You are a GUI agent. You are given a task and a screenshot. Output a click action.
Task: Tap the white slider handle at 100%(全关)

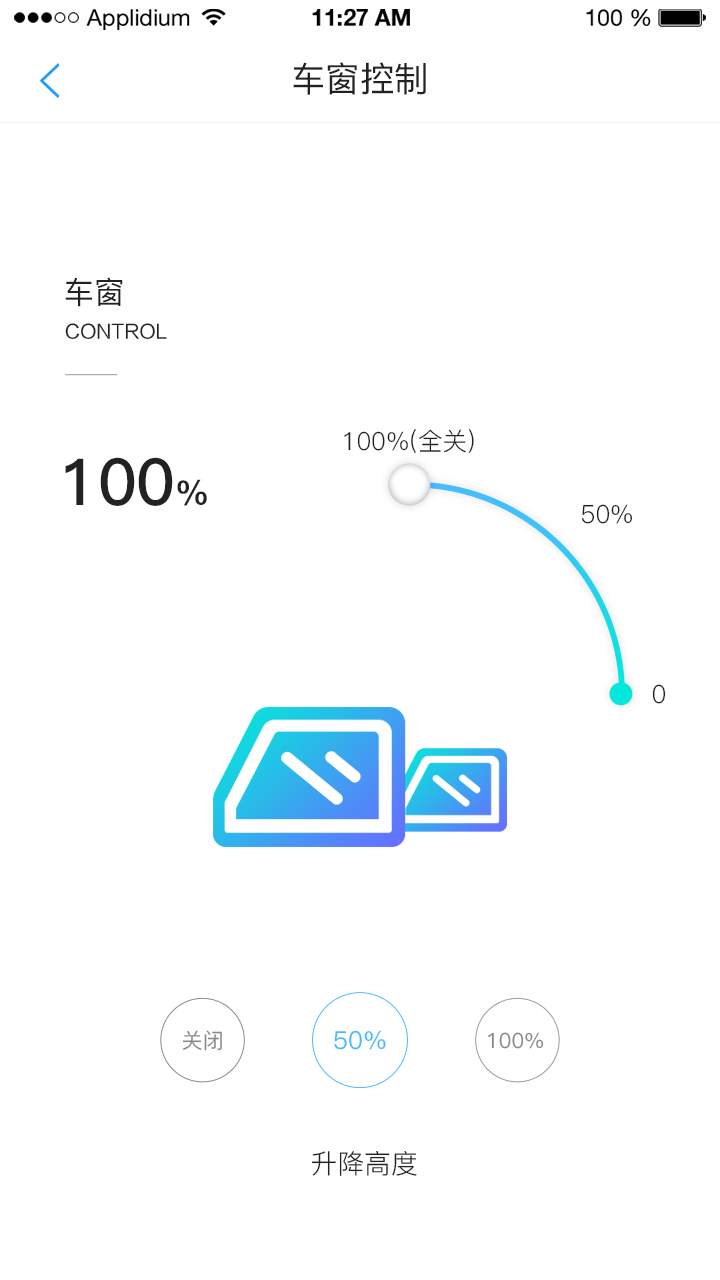(409, 485)
